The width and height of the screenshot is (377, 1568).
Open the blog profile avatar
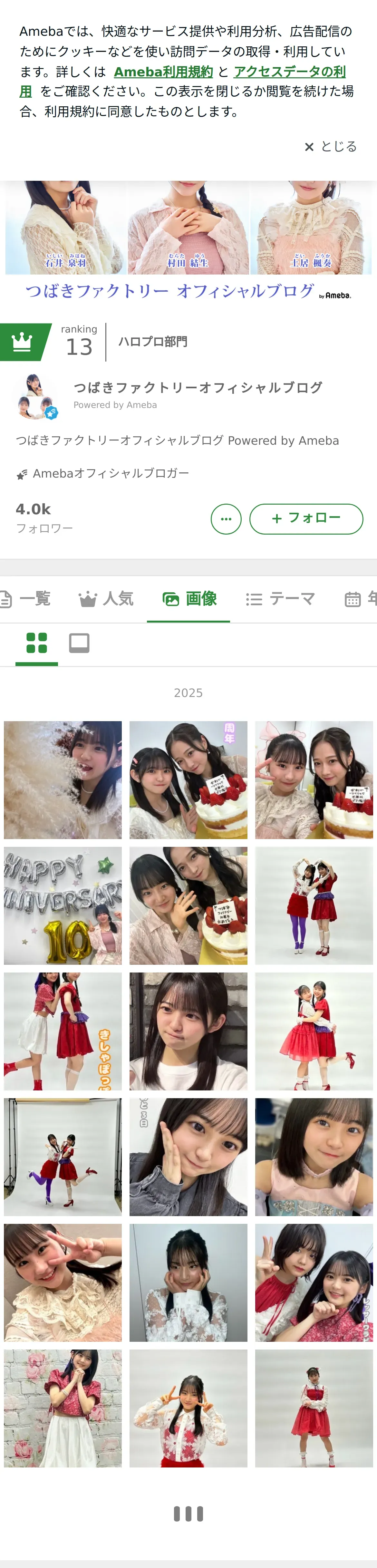point(35,396)
